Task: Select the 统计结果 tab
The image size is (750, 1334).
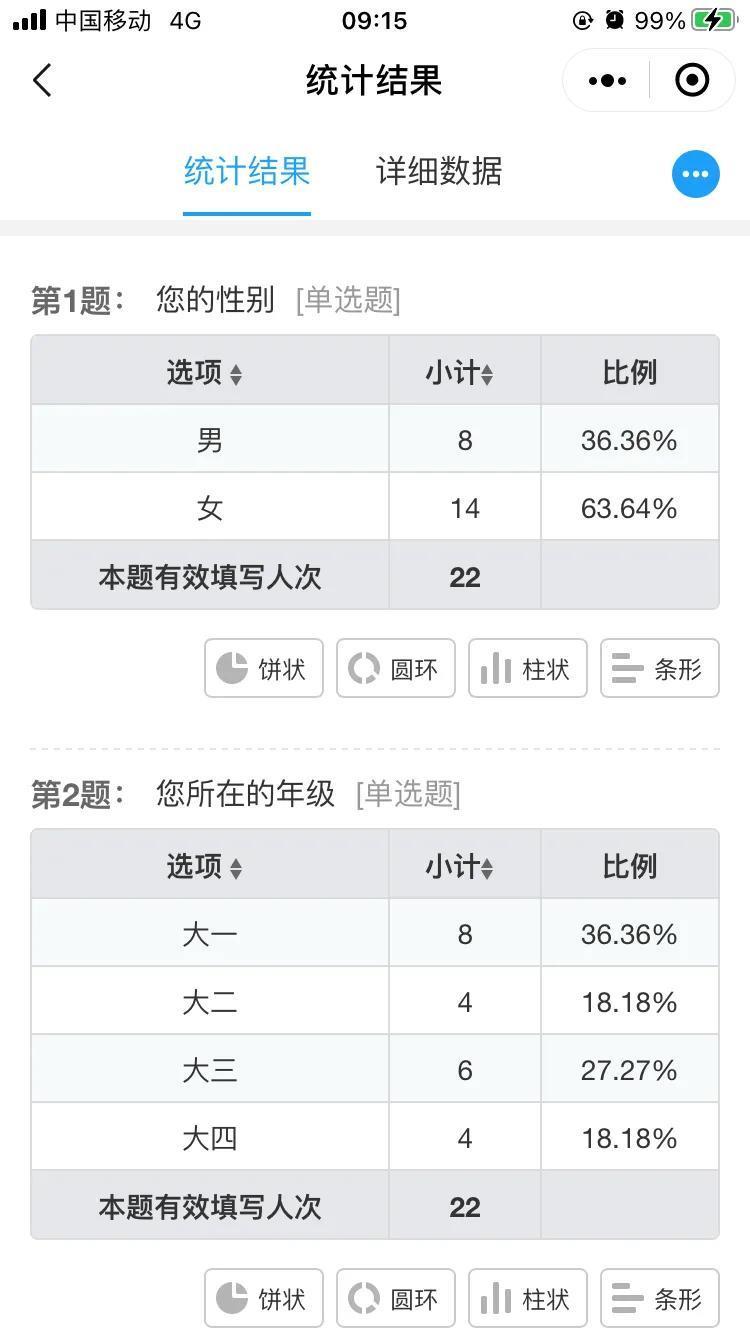Action: coord(247,172)
